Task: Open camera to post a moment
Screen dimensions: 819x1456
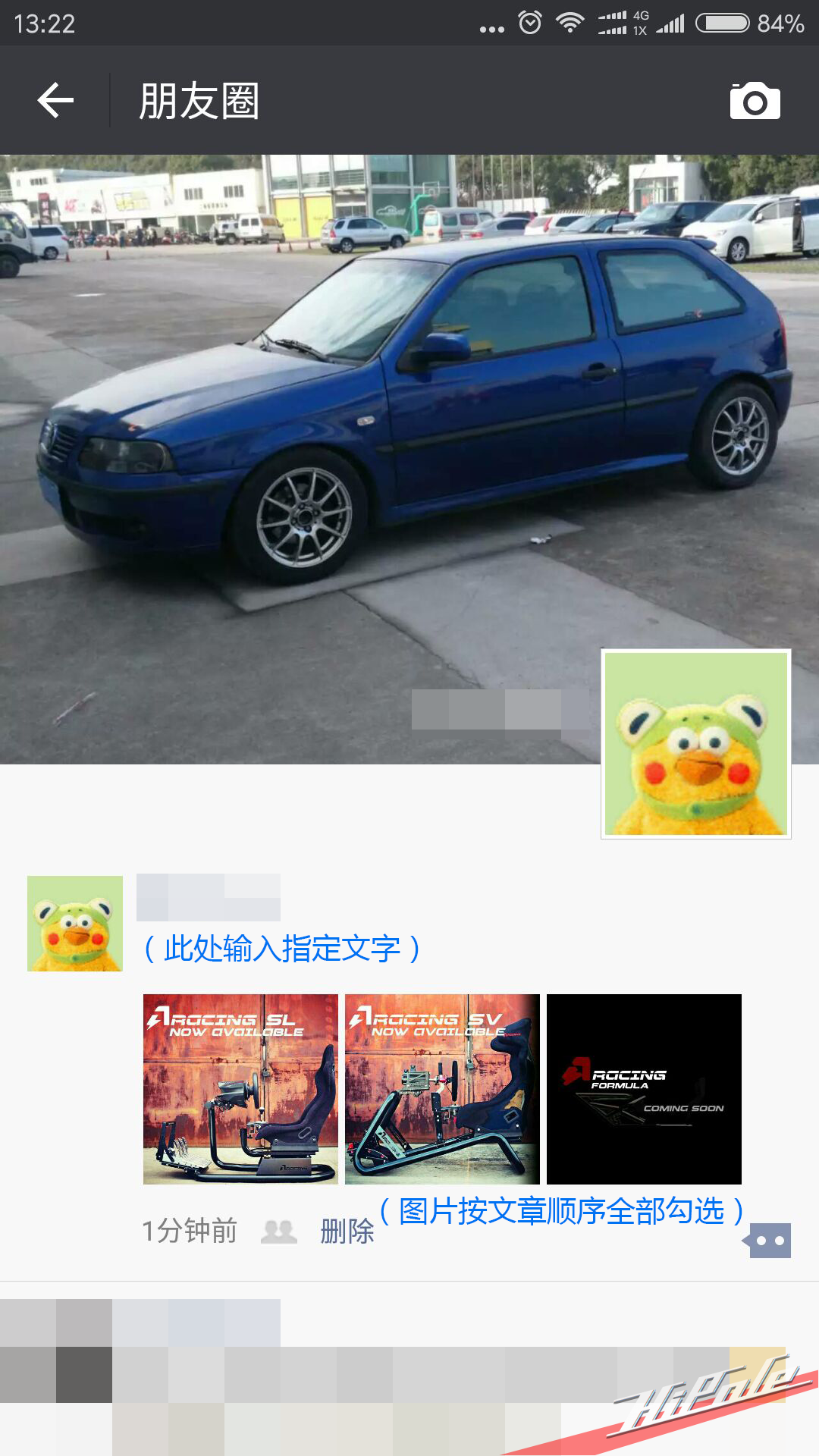Action: pos(755,101)
